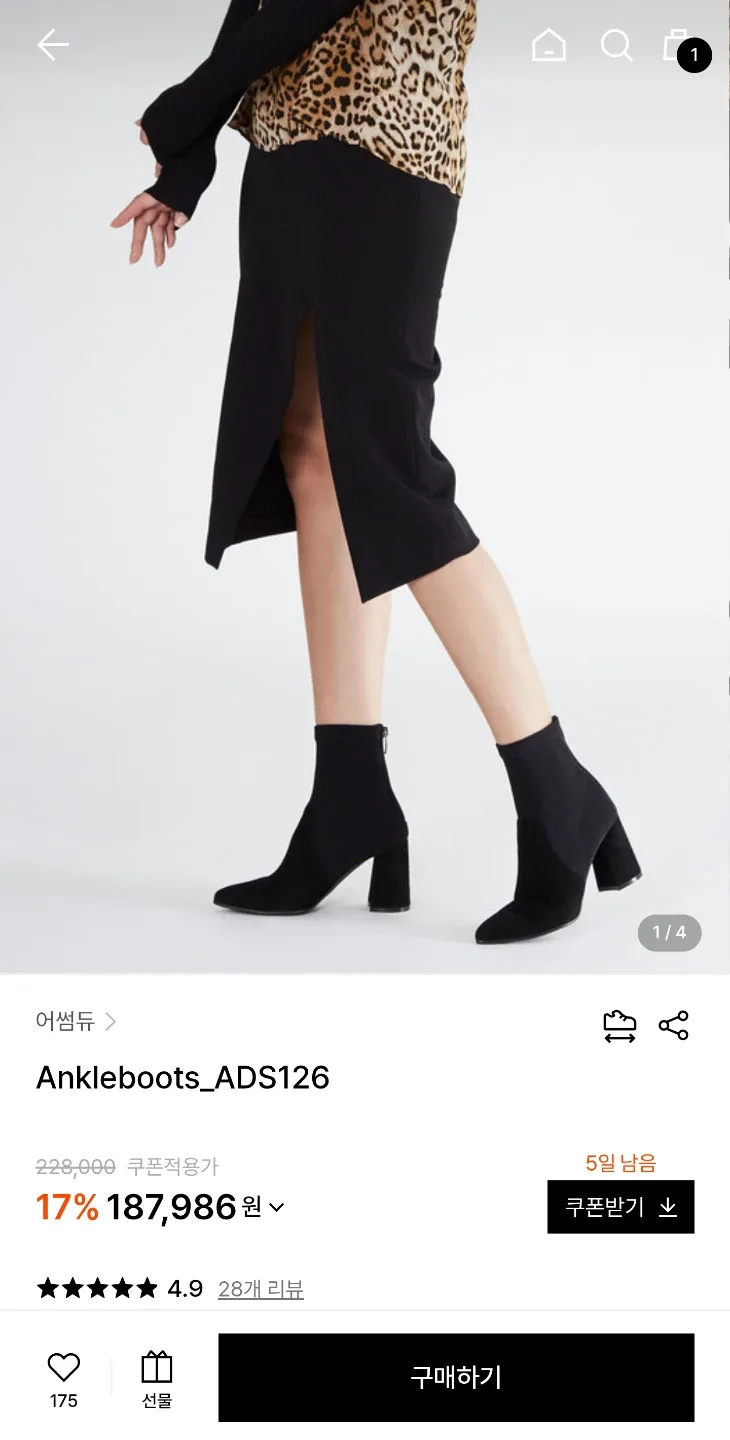Open the home icon
Viewport: 730px width, 1440px height.
point(548,45)
